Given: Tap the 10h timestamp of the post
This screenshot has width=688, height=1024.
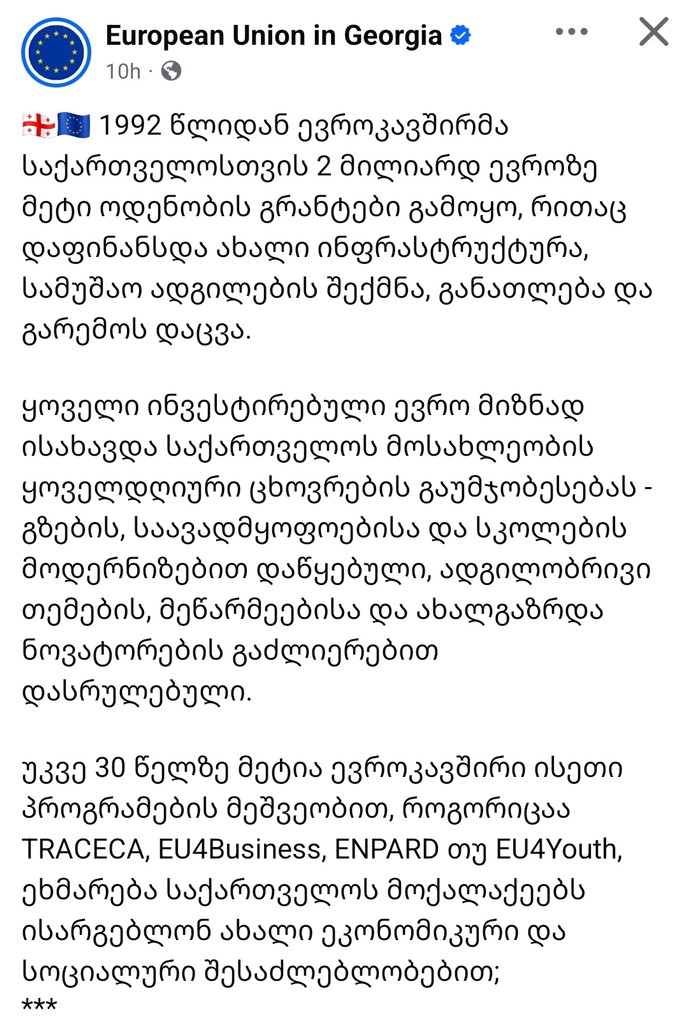Looking at the screenshot, I should click(123, 71).
